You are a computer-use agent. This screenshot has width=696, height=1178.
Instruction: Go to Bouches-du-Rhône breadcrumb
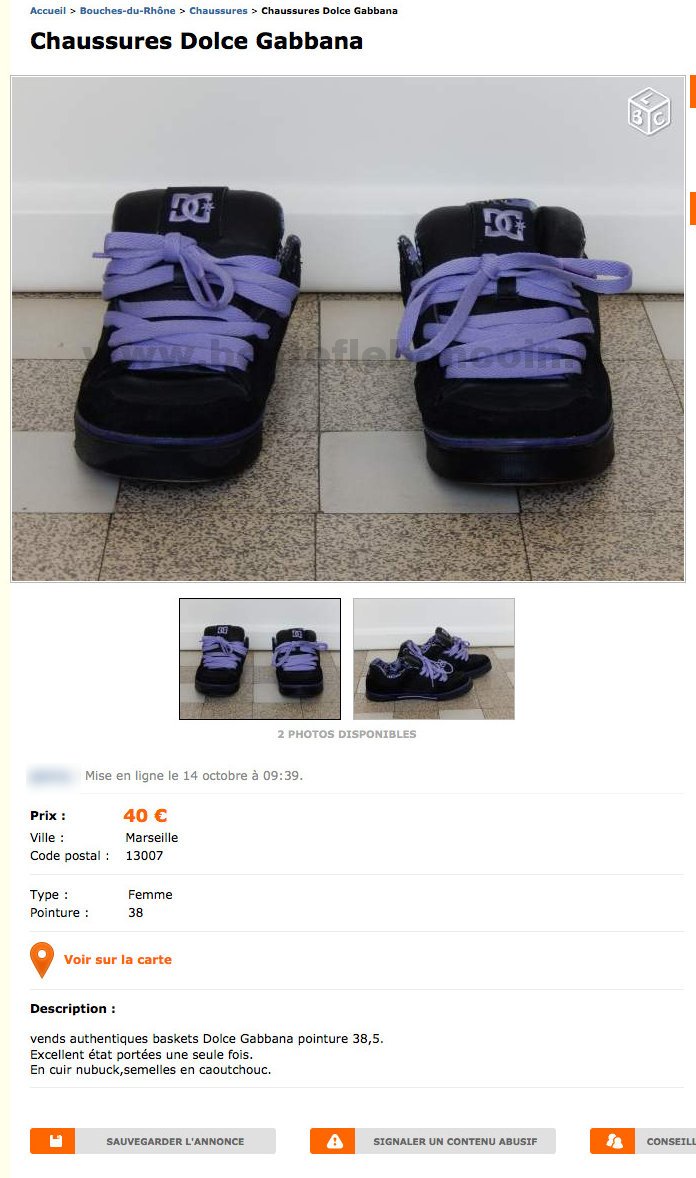click(x=127, y=11)
